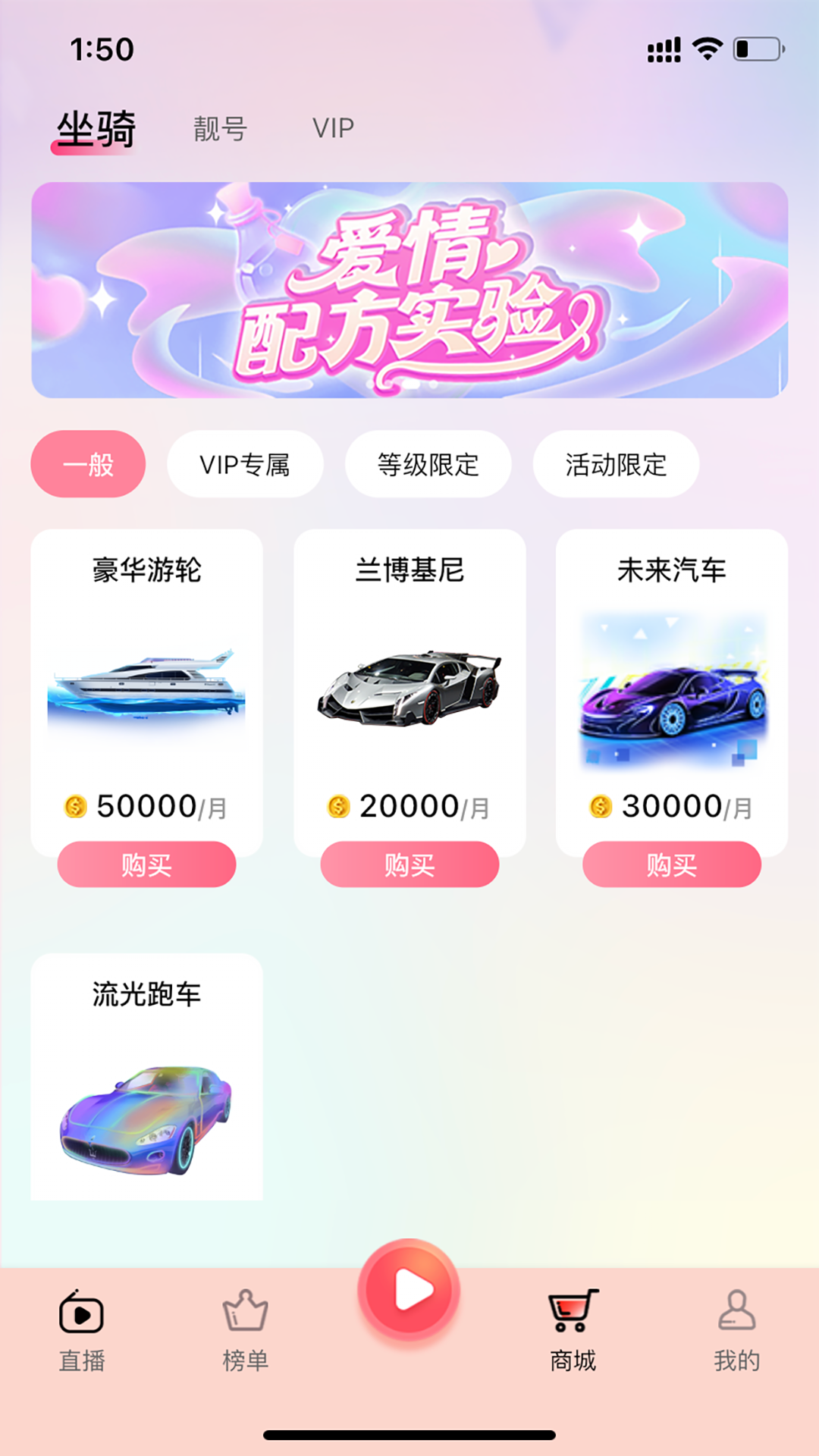Select the 活动限定 filter option
819x1456 pixels.
click(616, 464)
